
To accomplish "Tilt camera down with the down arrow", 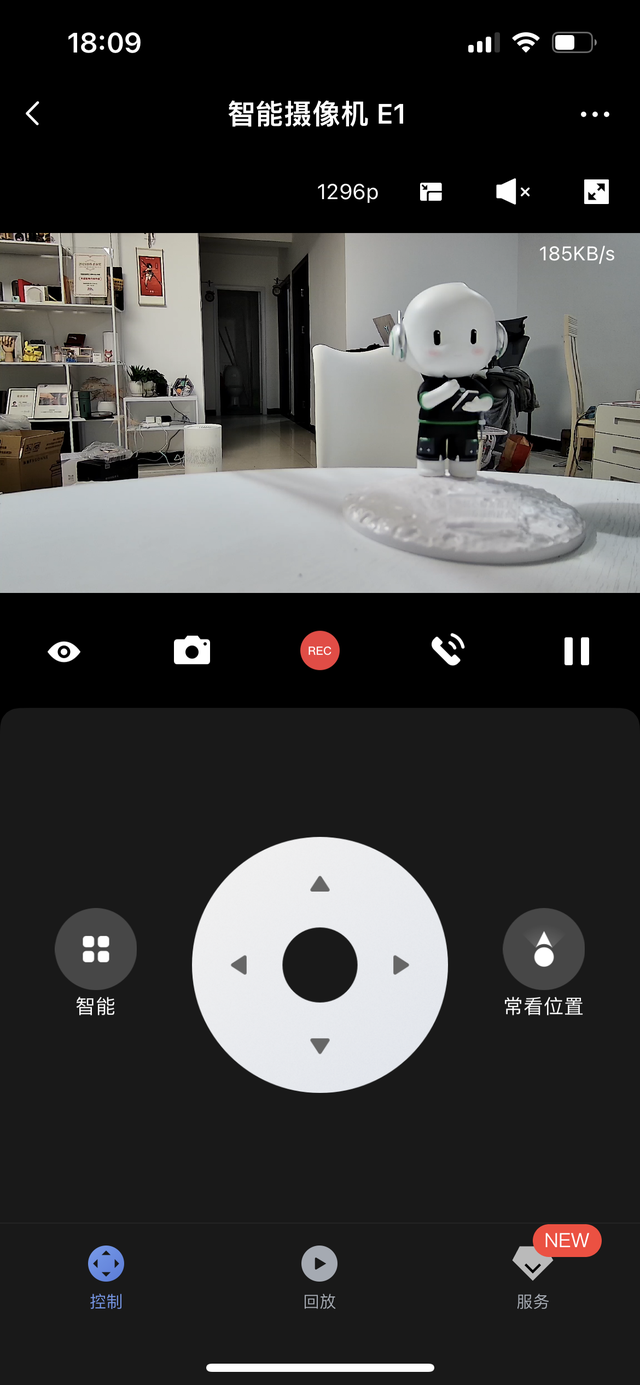I will (x=320, y=1046).
